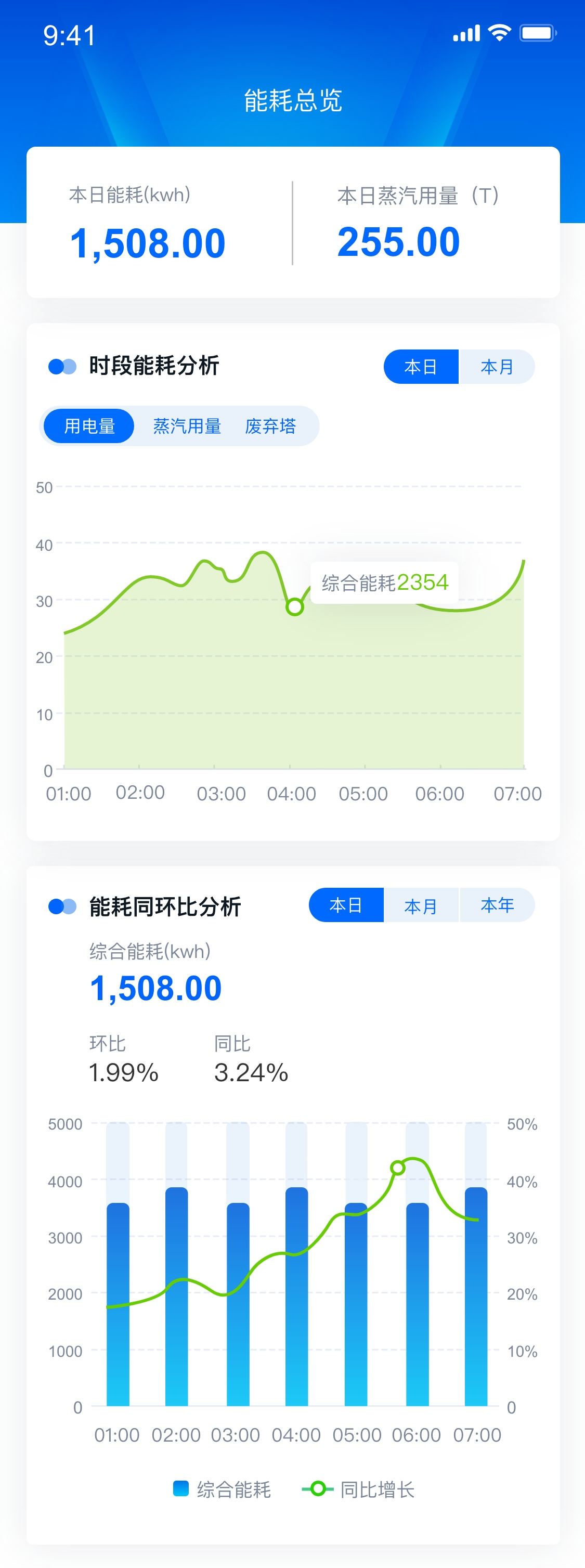Image resolution: width=585 pixels, height=1568 pixels.
Task: Select 本月 tab in 能耗同环比分析
Action: 422,906
